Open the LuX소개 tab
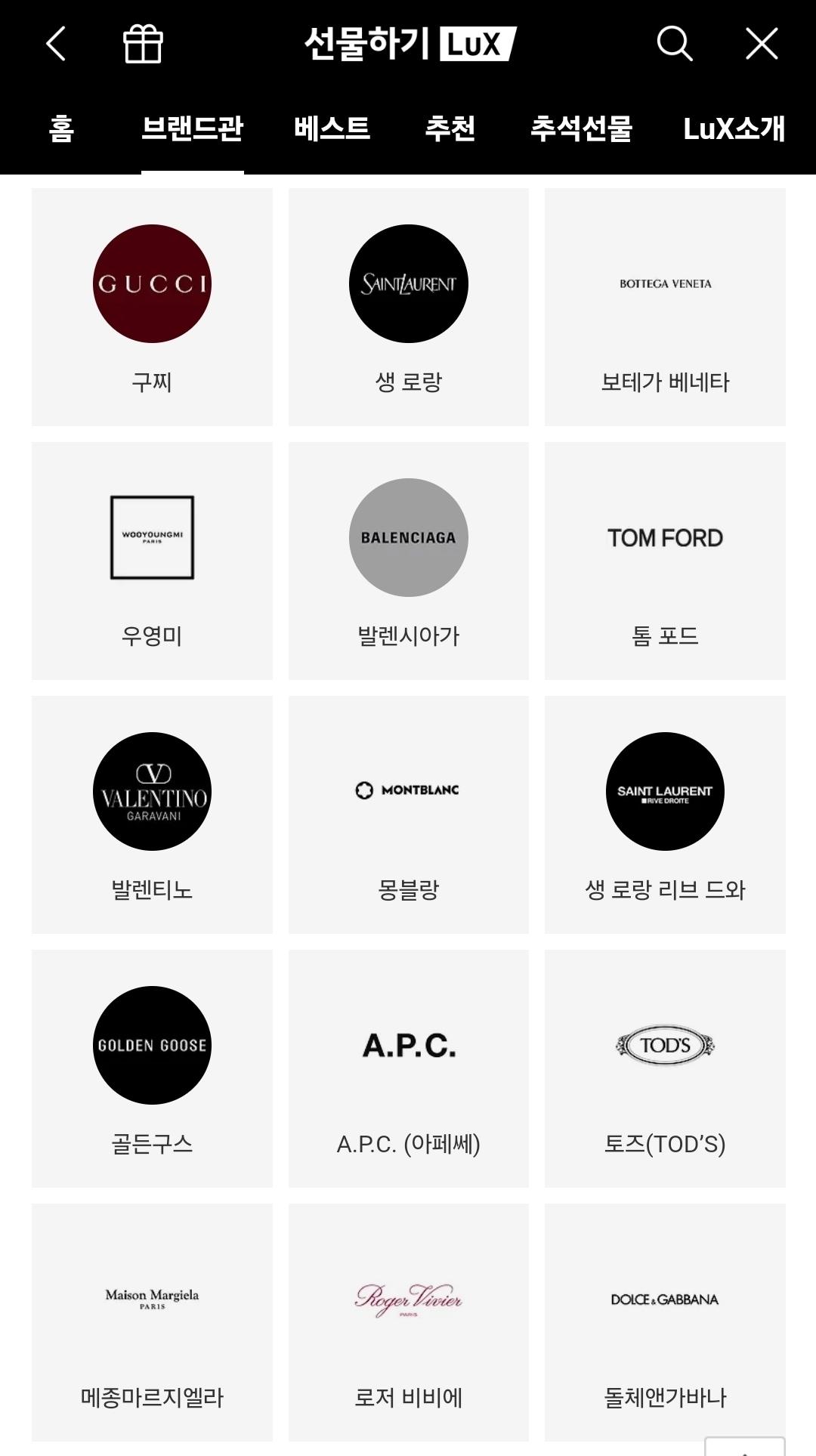The image size is (816, 1456). (x=734, y=128)
